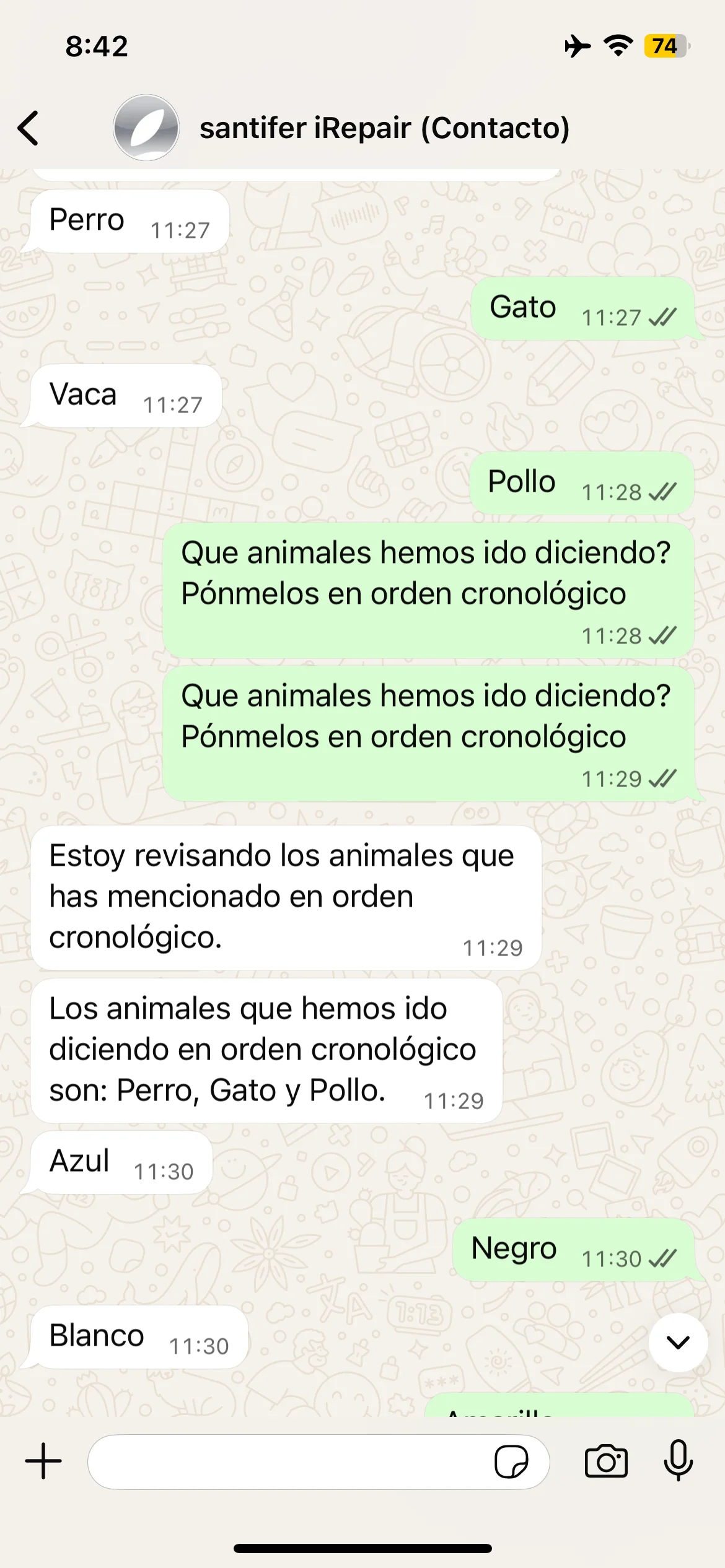The width and height of the screenshot is (725, 1568).
Task: Open santifer iRepair's profile picture
Action: [146, 127]
